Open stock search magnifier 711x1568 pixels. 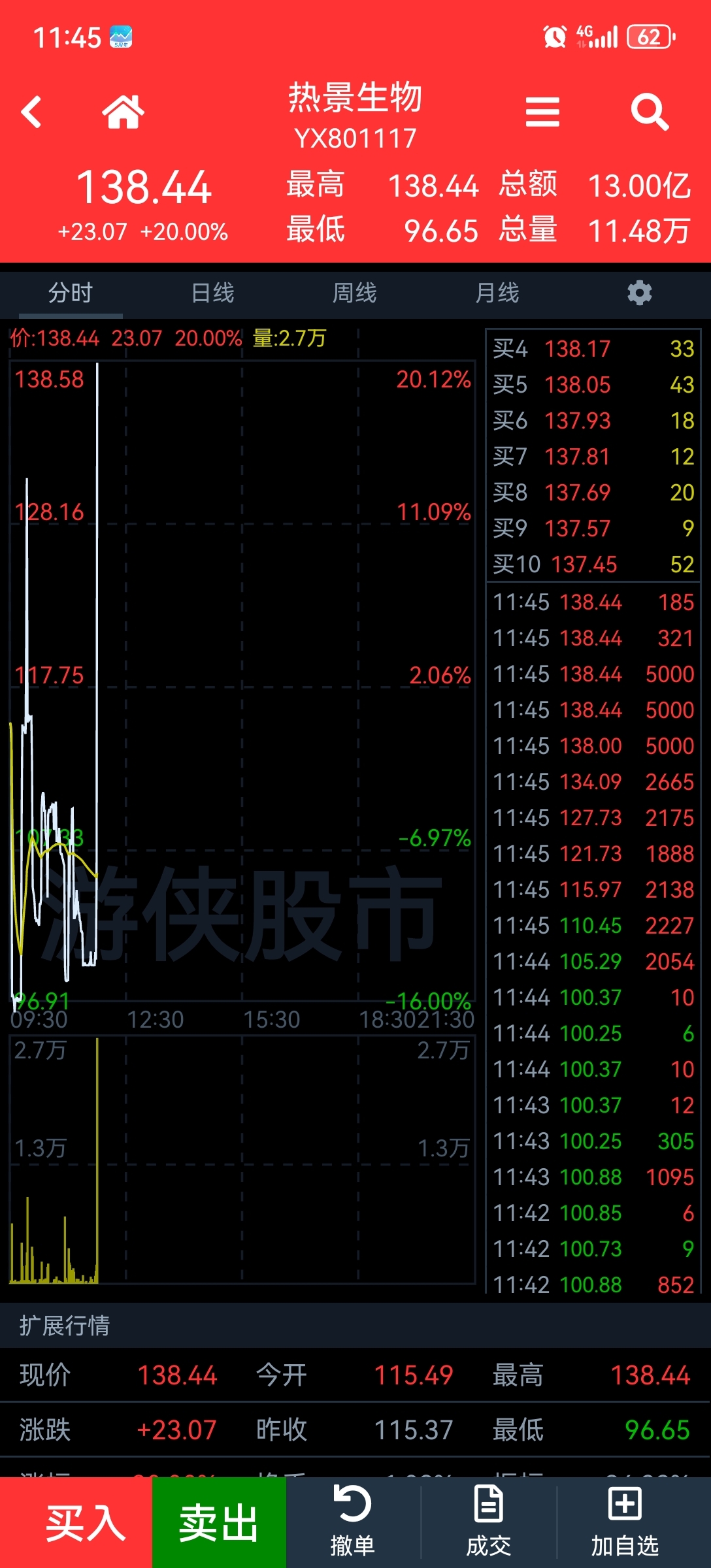coord(650,112)
